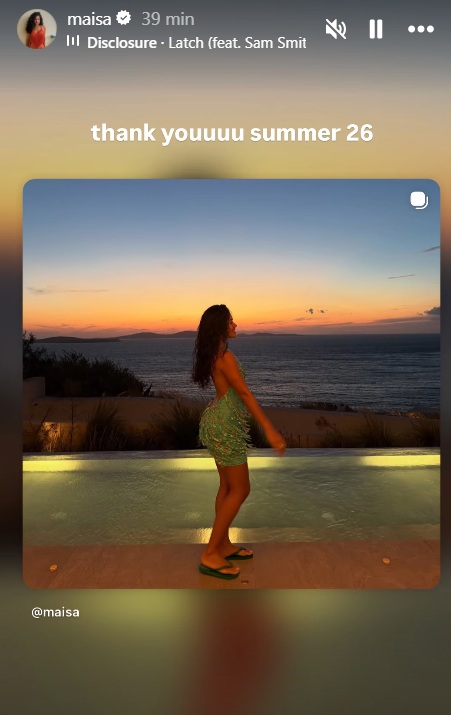Tap the @maisa mention below the post
Image resolution: width=451 pixels, height=715 pixels.
pyautogui.click(x=55, y=612)
